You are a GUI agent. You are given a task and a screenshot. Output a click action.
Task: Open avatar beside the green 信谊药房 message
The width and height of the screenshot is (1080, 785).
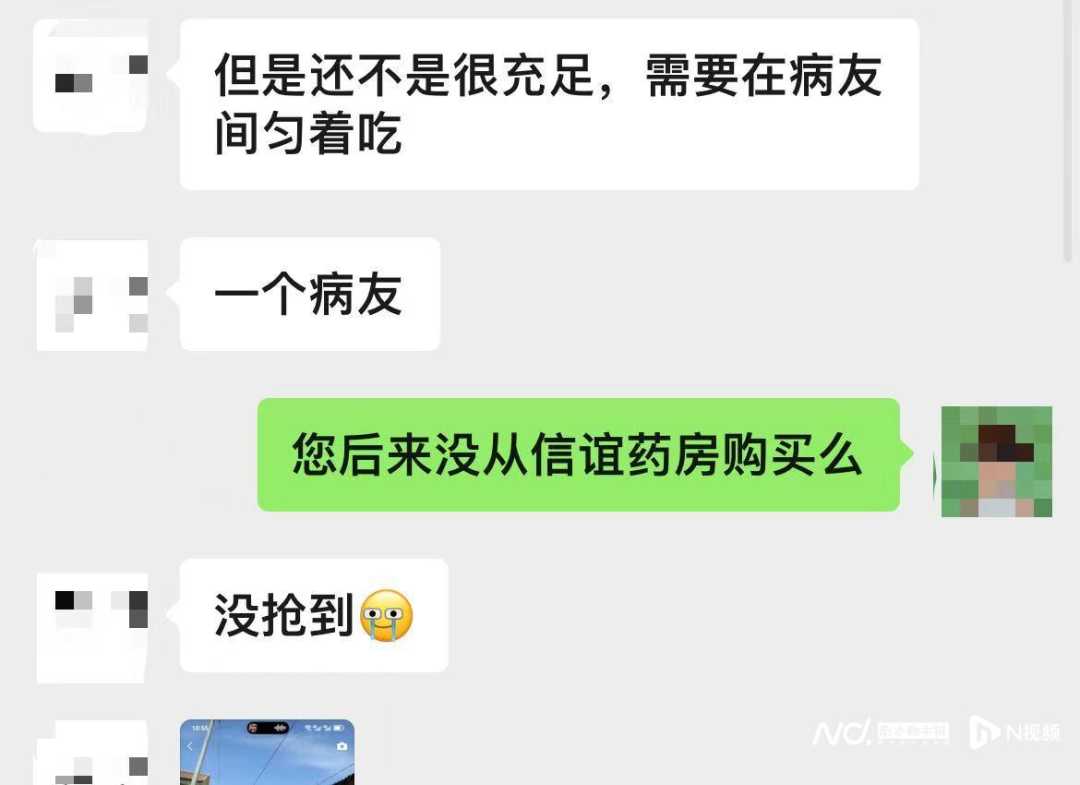coord(996,461)
